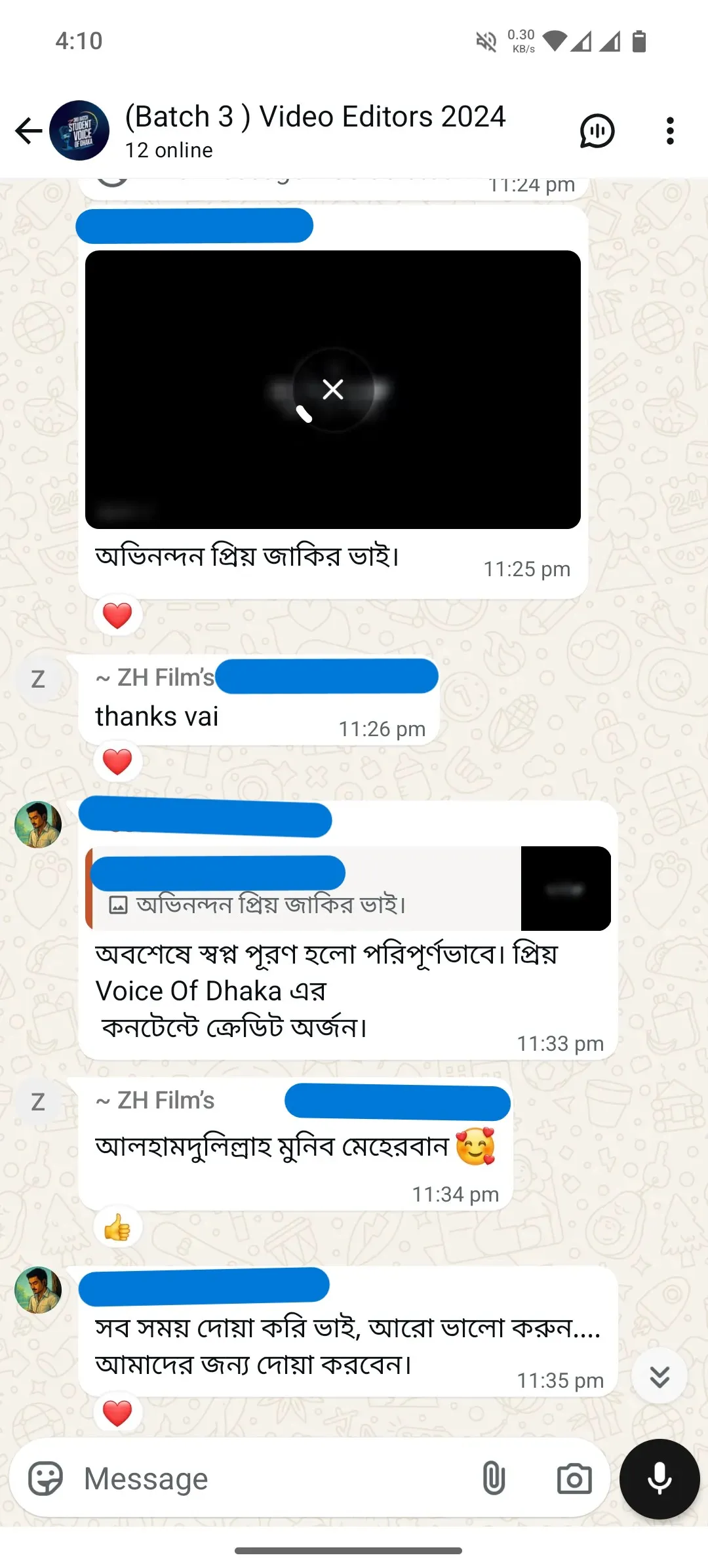
Task: Open the attachment paperclip menu
Action: pyautogui.click(x=494, y=1479)
